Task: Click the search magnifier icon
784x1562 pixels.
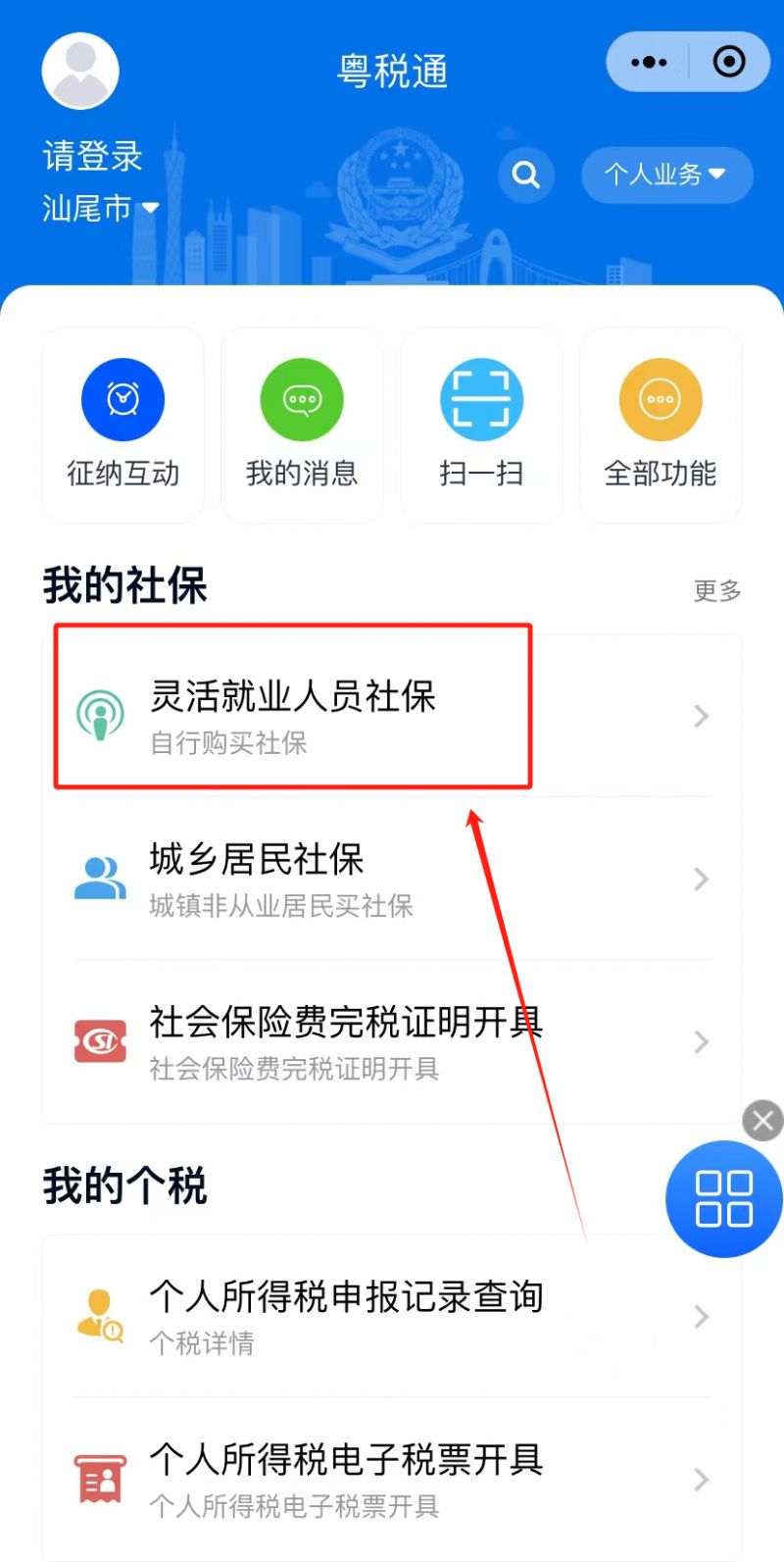Action: coord(526,175)
